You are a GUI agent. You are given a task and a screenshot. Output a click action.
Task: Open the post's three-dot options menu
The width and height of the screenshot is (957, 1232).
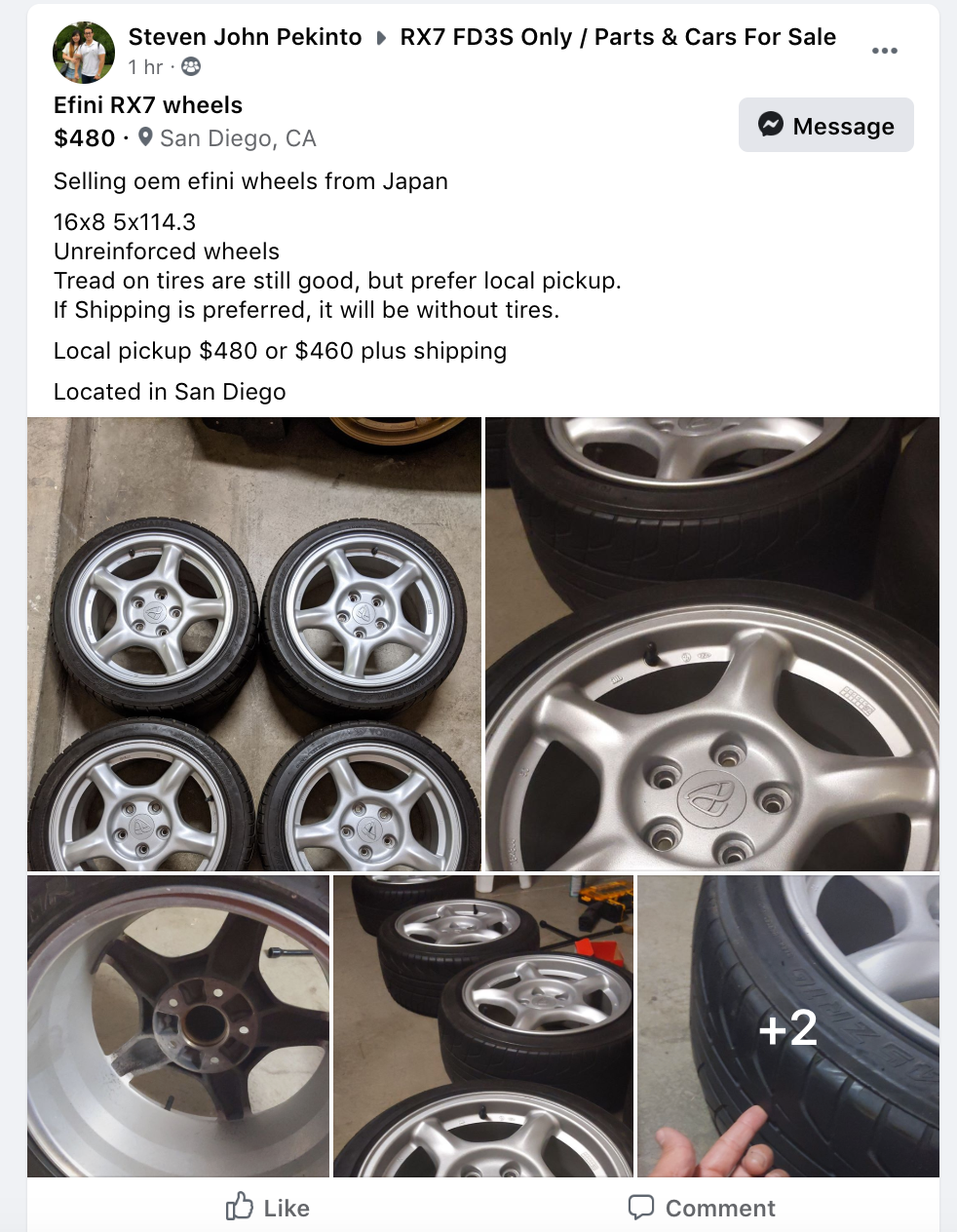click(885, 51)
